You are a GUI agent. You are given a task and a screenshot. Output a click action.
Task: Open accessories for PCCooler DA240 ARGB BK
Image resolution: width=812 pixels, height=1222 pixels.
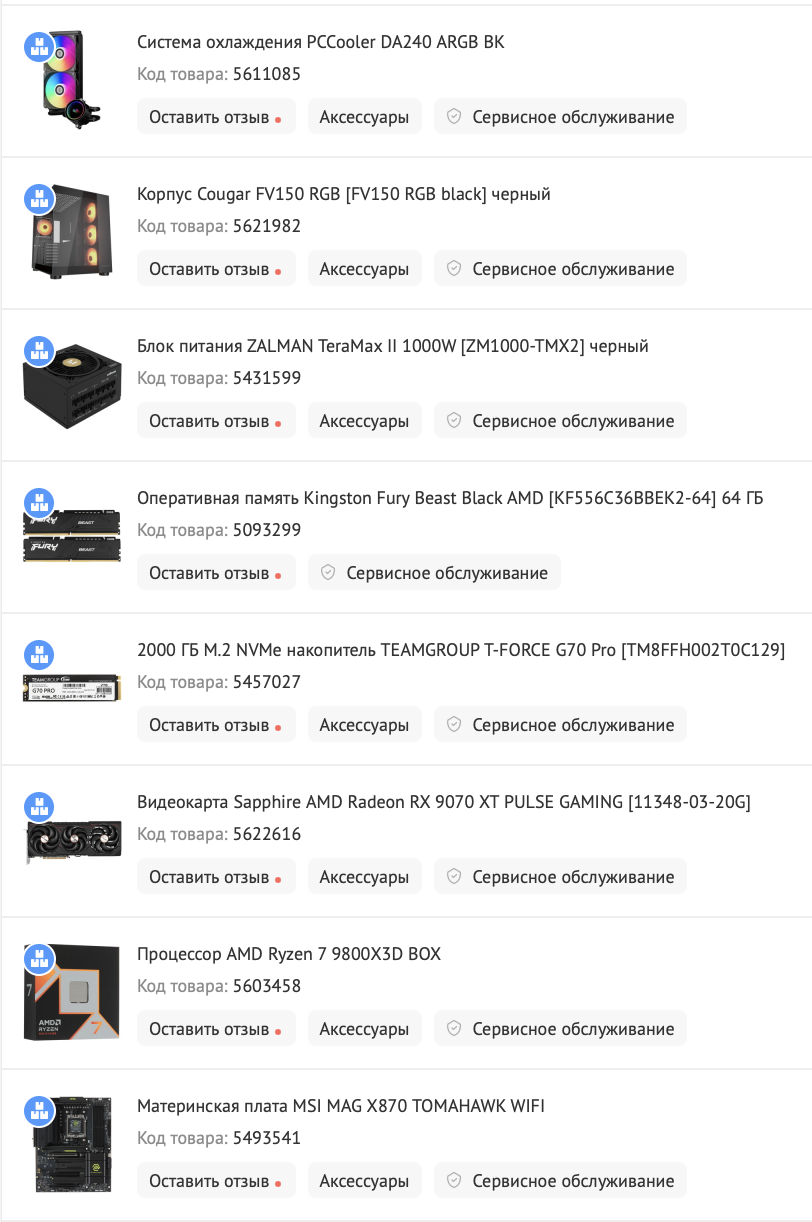tap(364, 117)
